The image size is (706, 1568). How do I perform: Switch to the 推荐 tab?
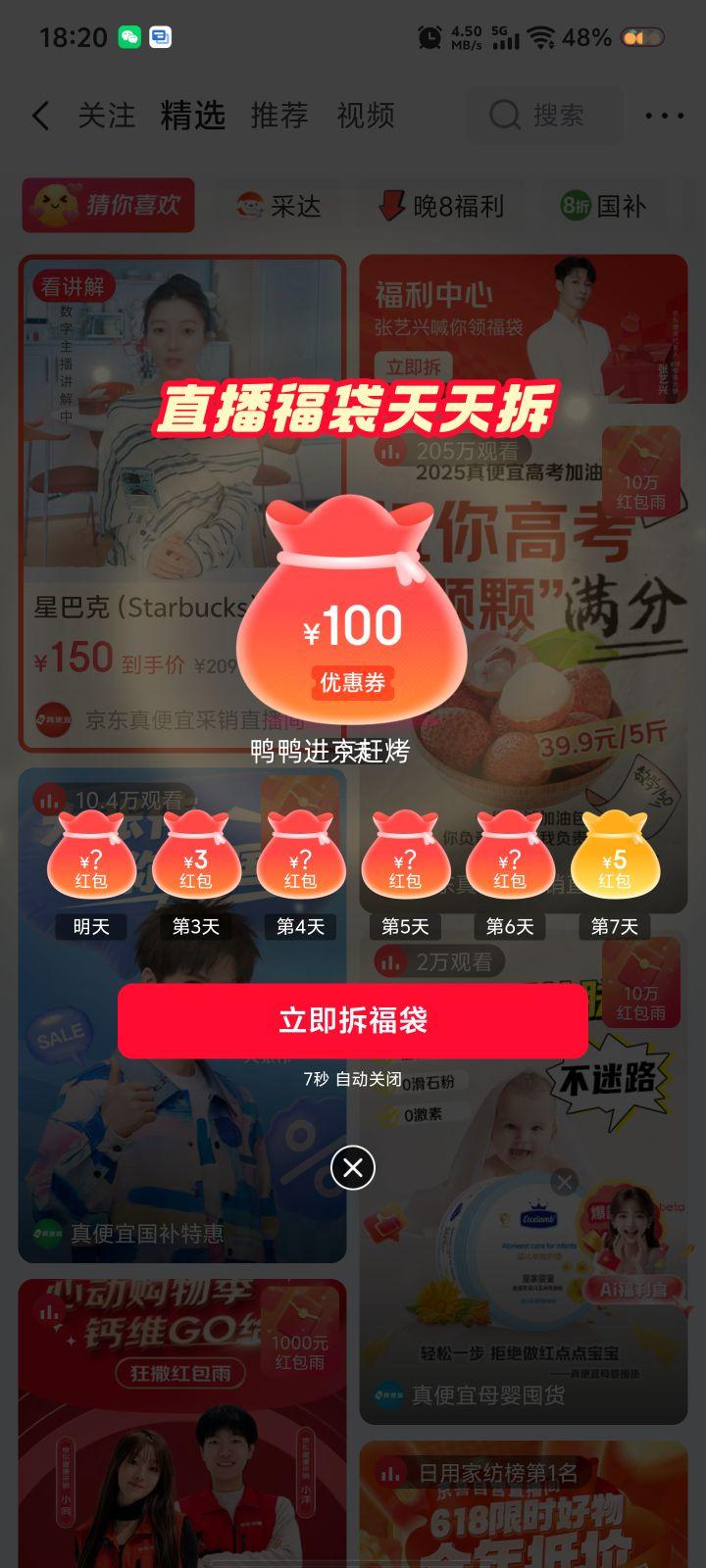tap(279, 116)
